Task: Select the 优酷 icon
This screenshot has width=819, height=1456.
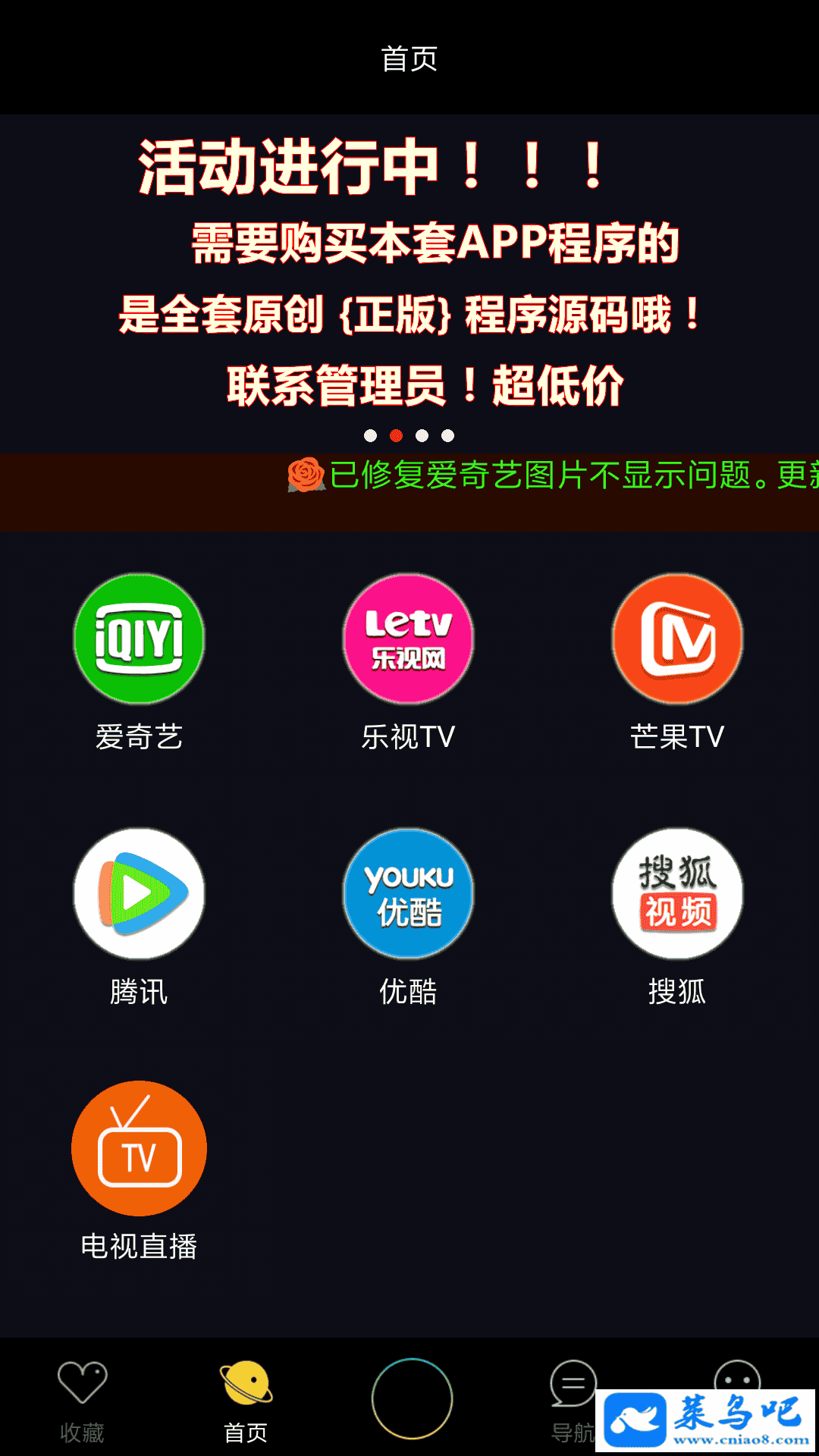Action: pyautogui.click(x=408, y=894)
